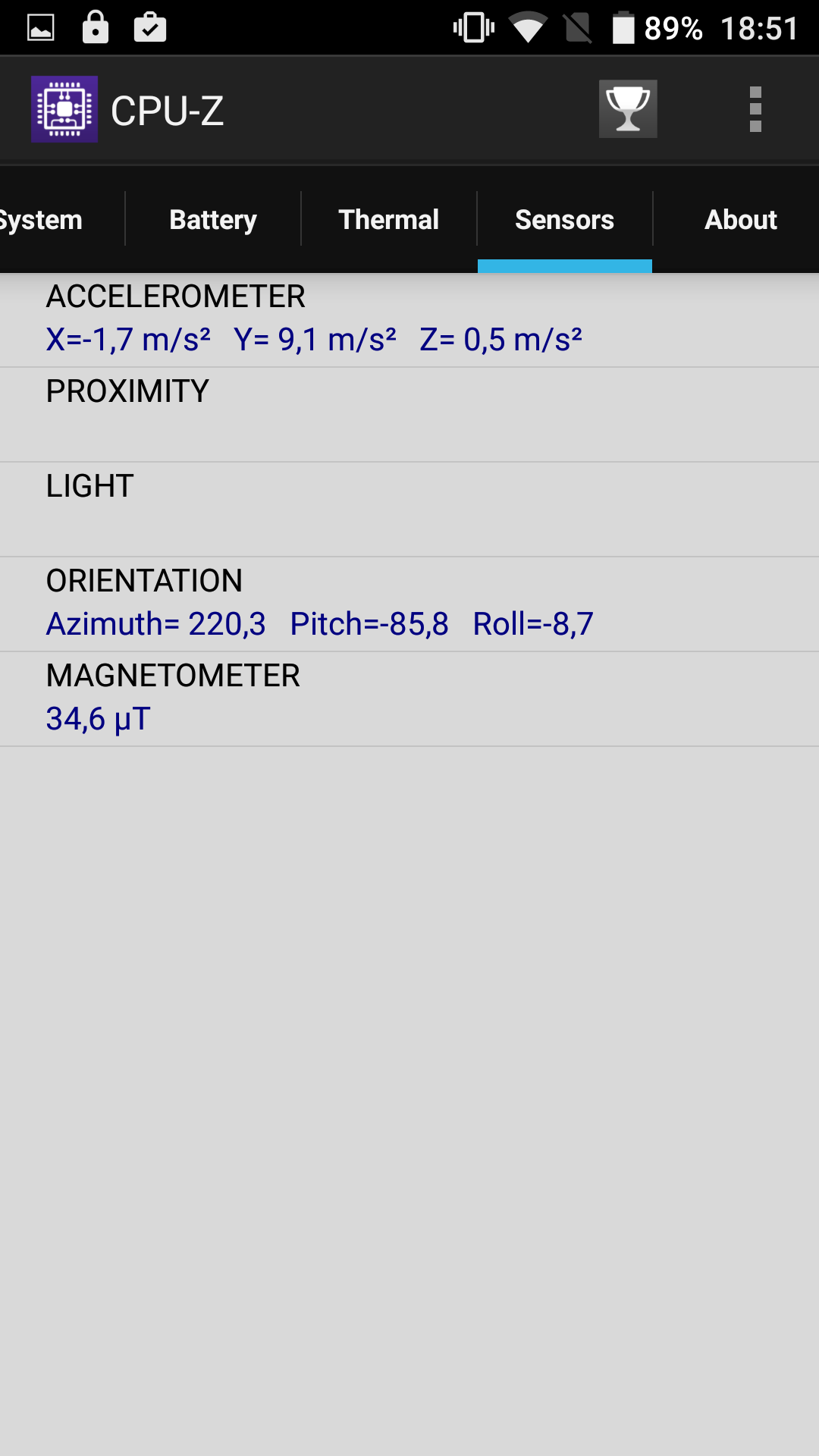Select the Sensors tab
819x1456 pixels.
565,220
